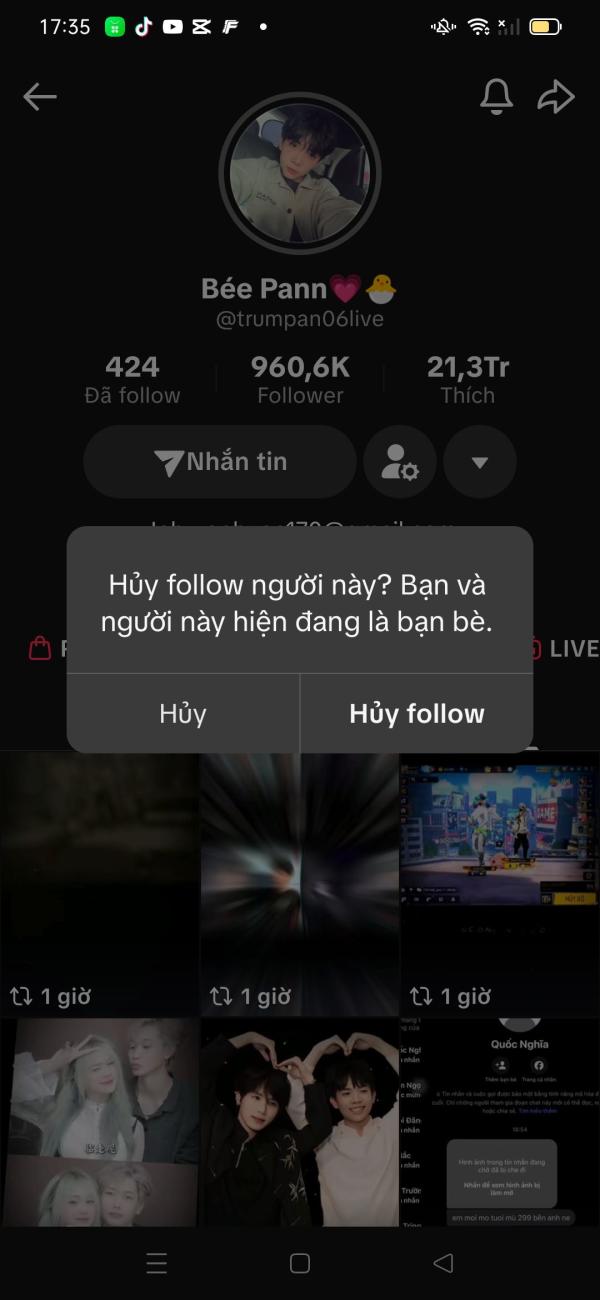Screen dimensions: 600x1300
Task: Tap the Nhắn tin message button
Action: [220, 462]
